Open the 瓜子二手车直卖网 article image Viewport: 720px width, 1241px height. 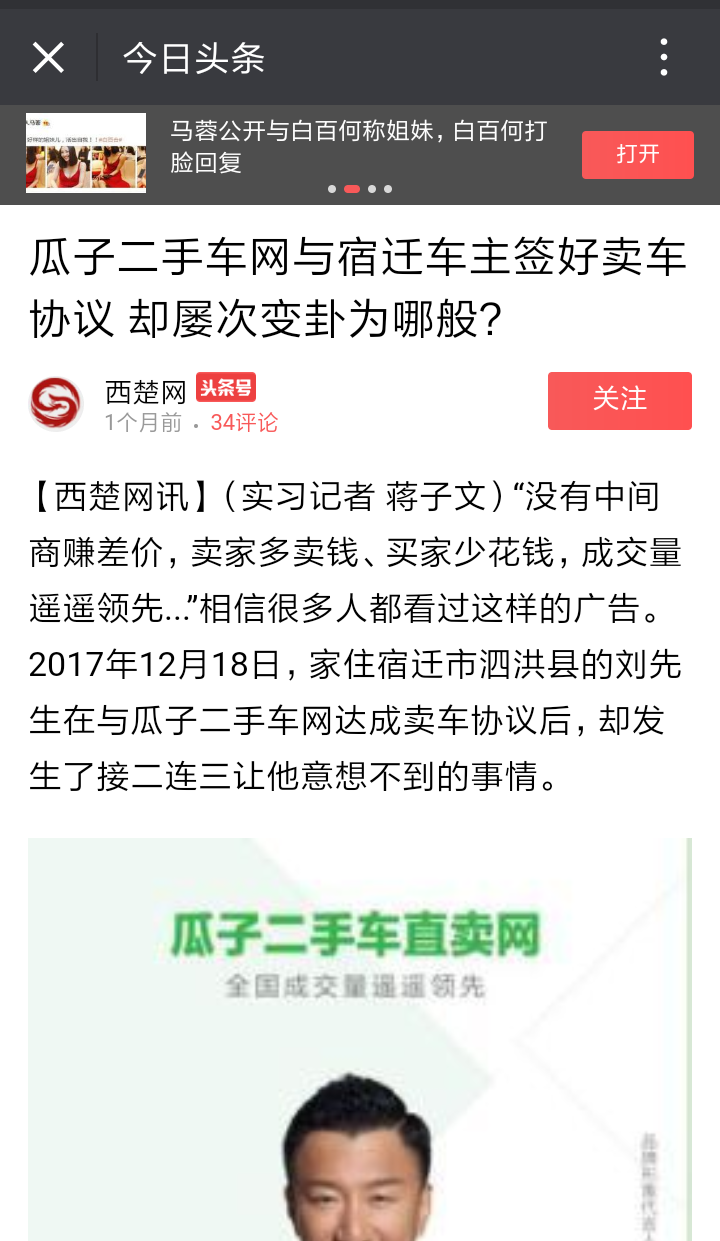click(360, 1040)
